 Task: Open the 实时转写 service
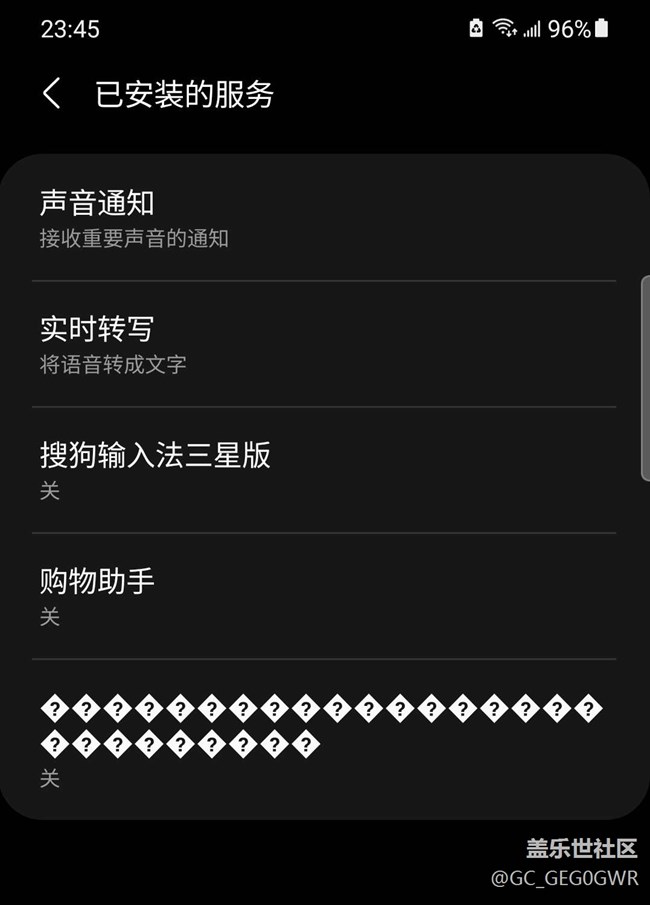point(324,344)
